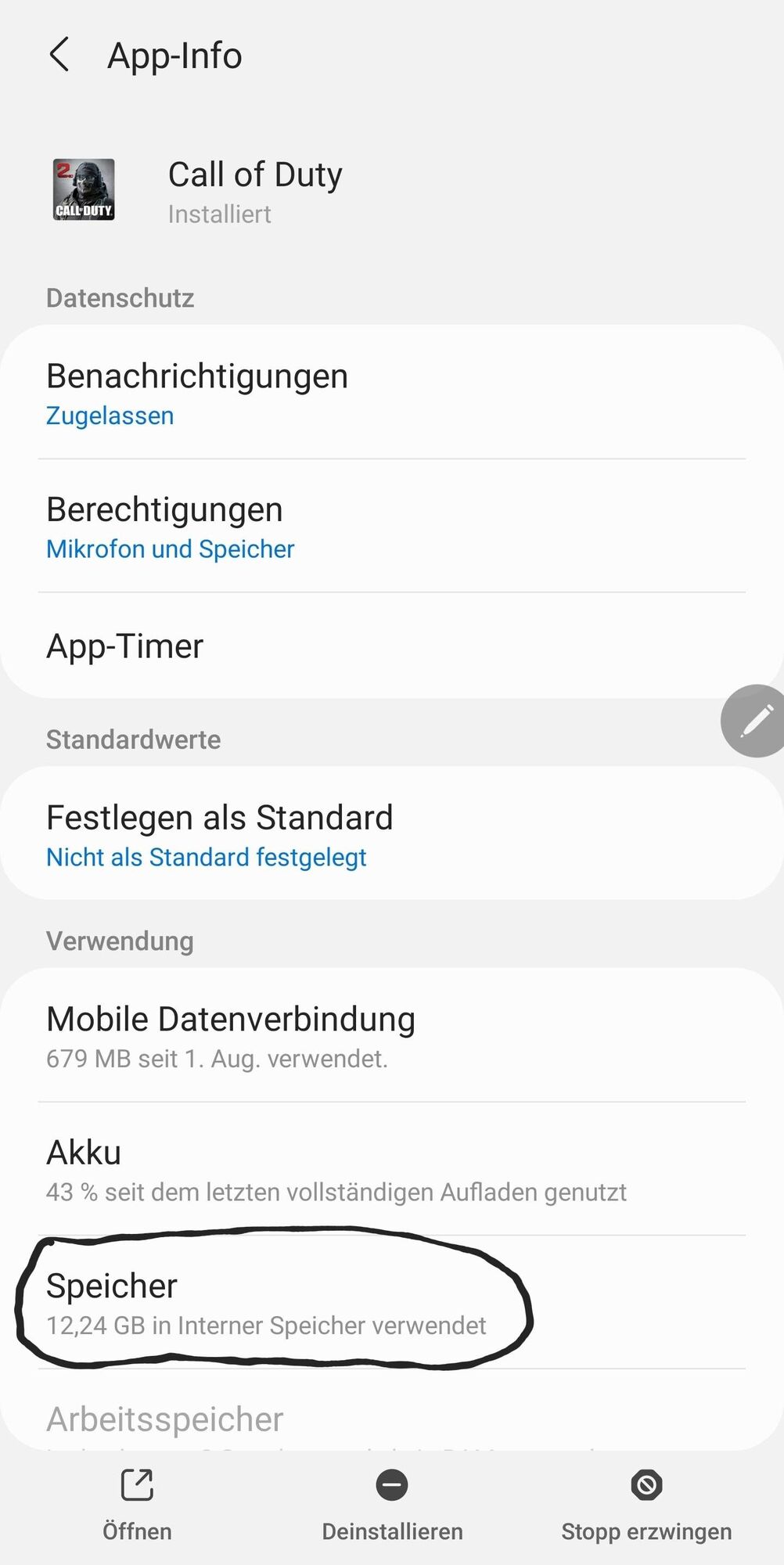Open Berechtigungen for Call of Duty

tap(391, 527)
